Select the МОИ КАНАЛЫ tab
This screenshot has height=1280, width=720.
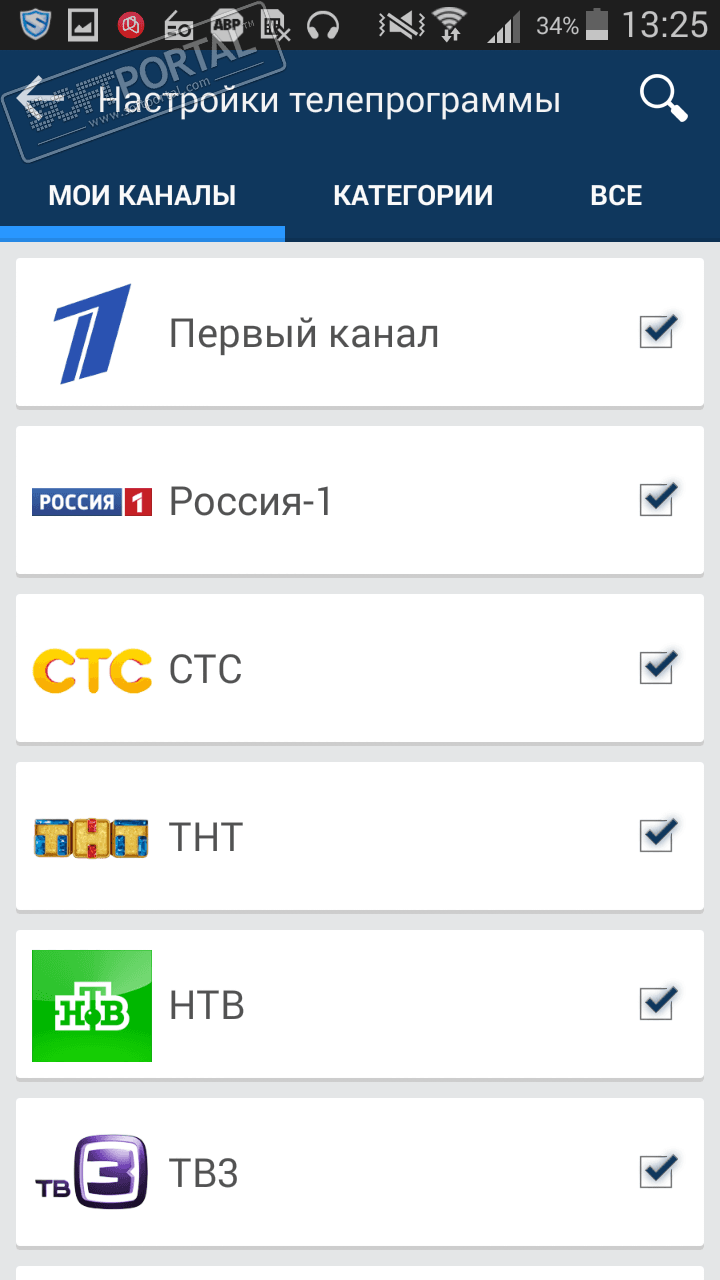(142, 196)
